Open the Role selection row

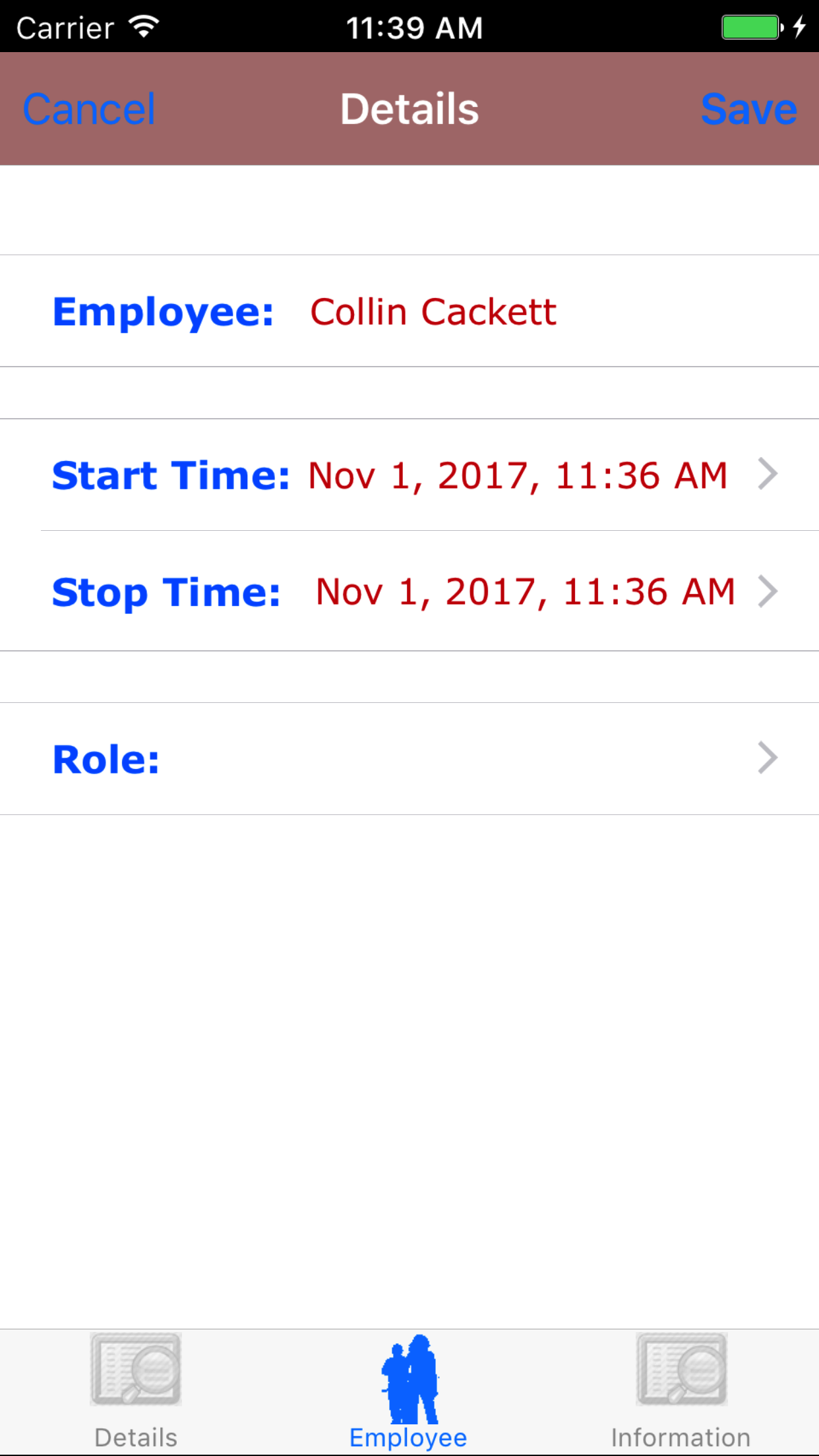click(409, 759)
